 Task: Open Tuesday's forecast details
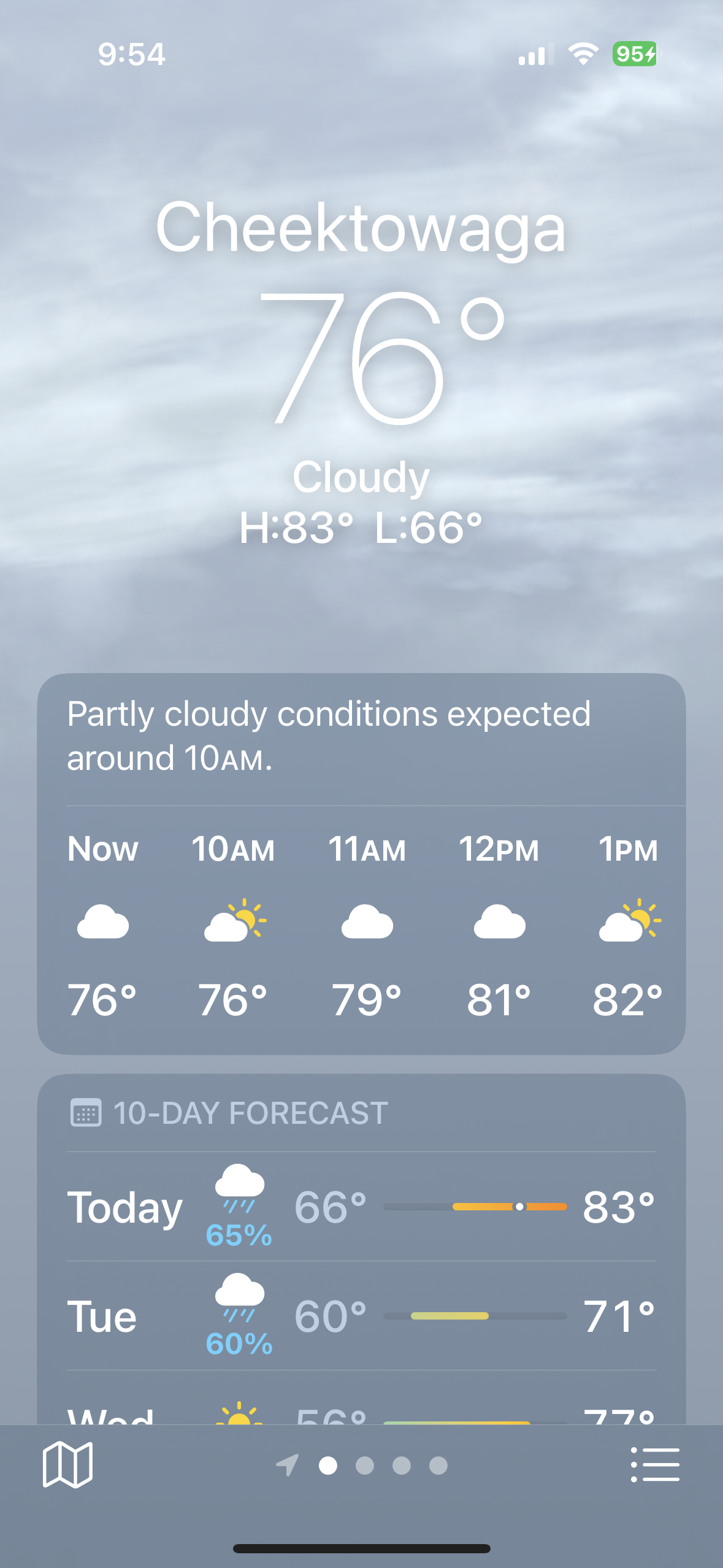click(x=361, y=1316)
